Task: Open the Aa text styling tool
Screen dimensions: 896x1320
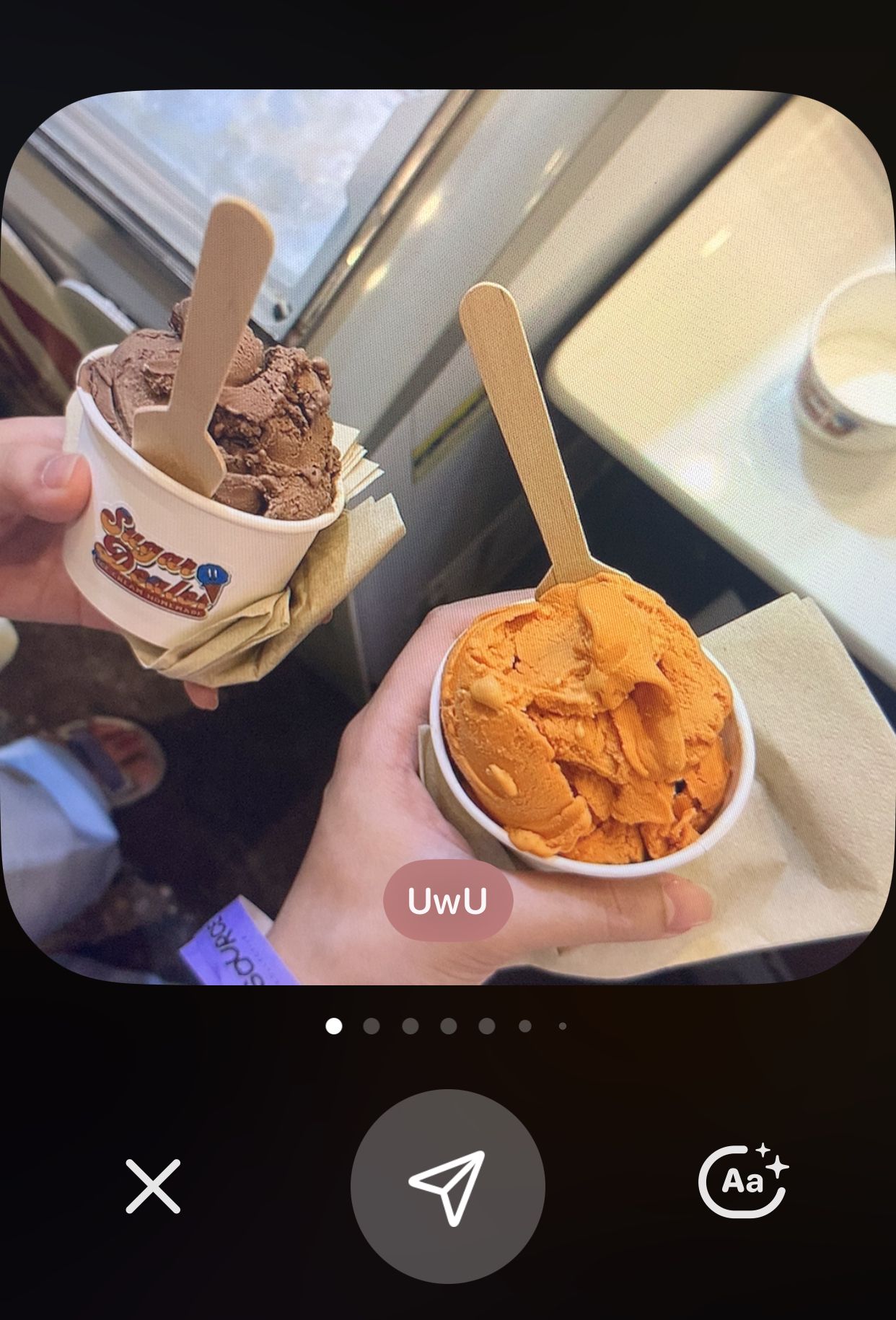Action: pos(743,1182)
